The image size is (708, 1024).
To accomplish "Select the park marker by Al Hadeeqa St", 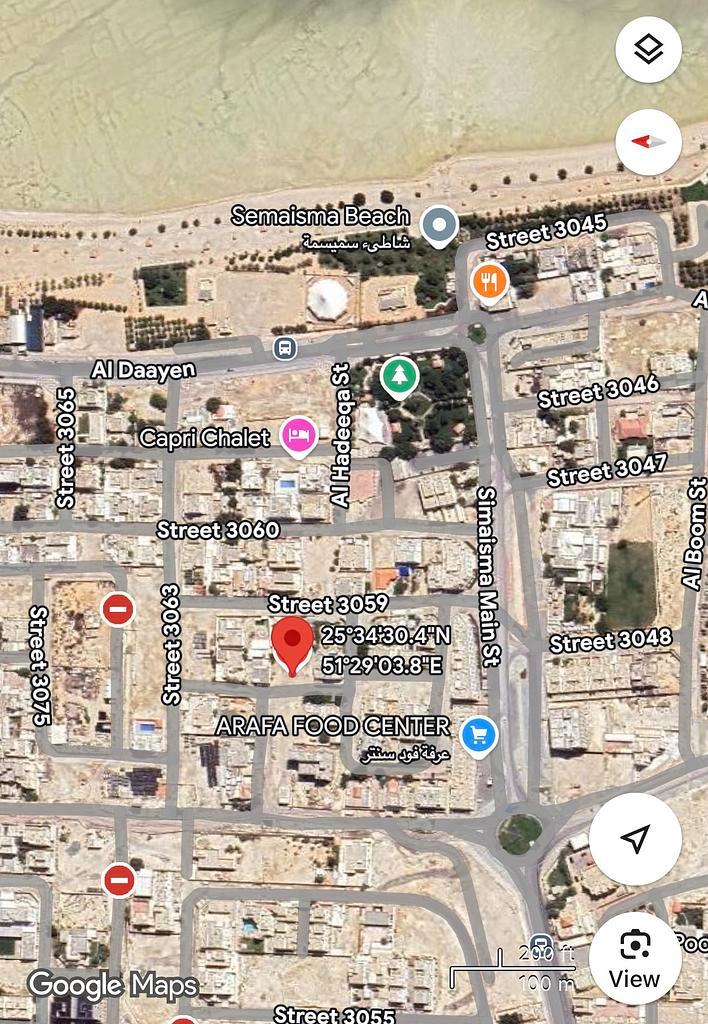I will pos(399,376).
